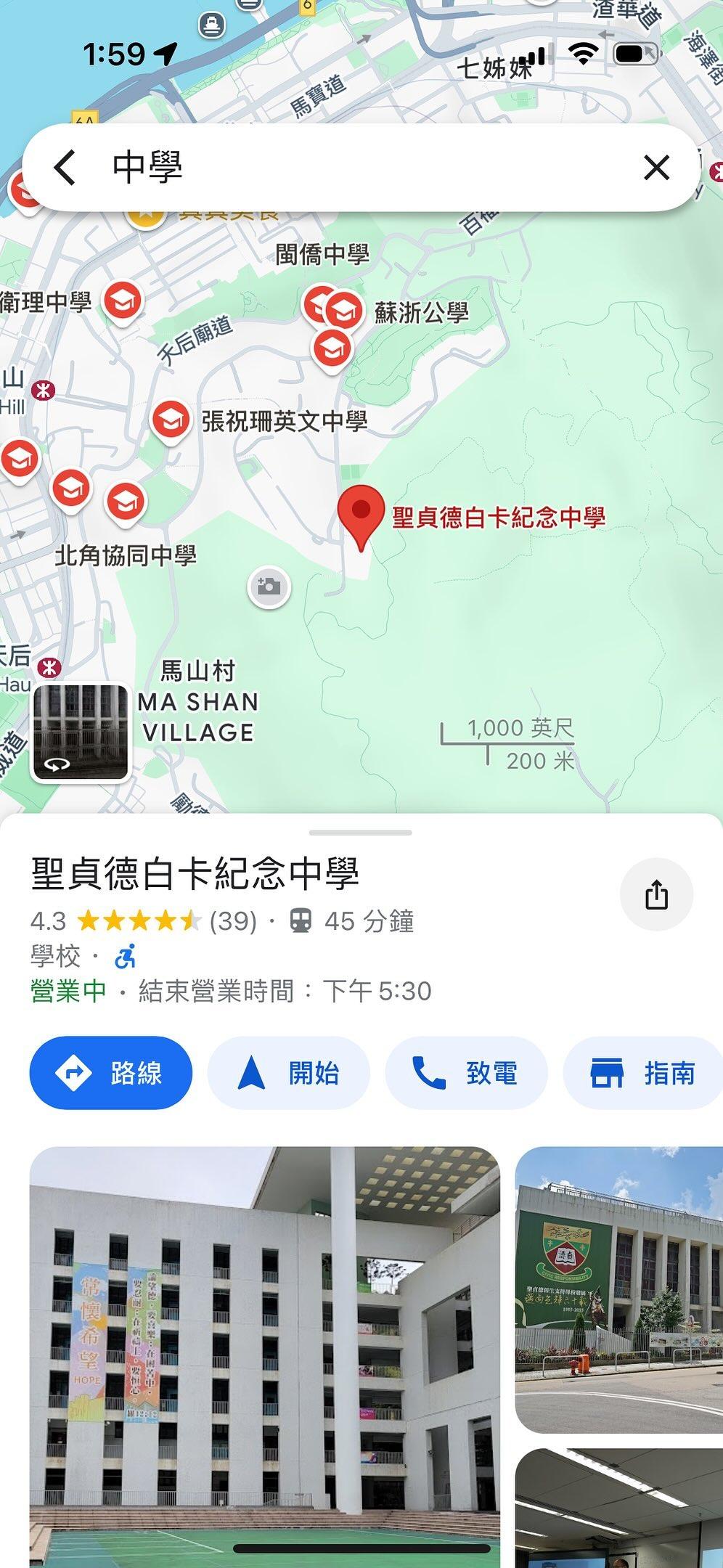Tap the MTR station icon near Fortress Hill
This screenshot has width=723, height=1568.
45,389
